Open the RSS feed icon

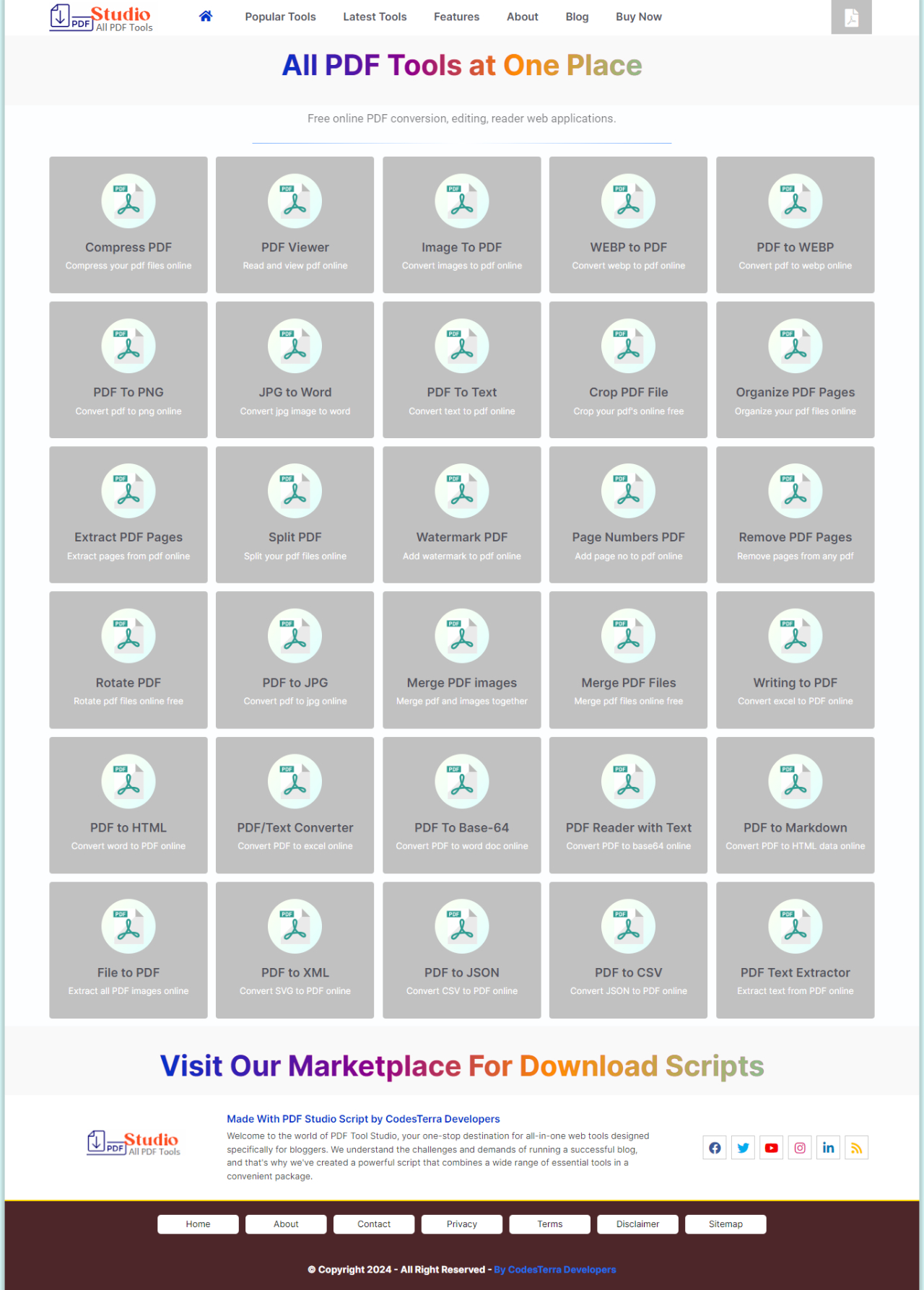[x=856, y=1148]
